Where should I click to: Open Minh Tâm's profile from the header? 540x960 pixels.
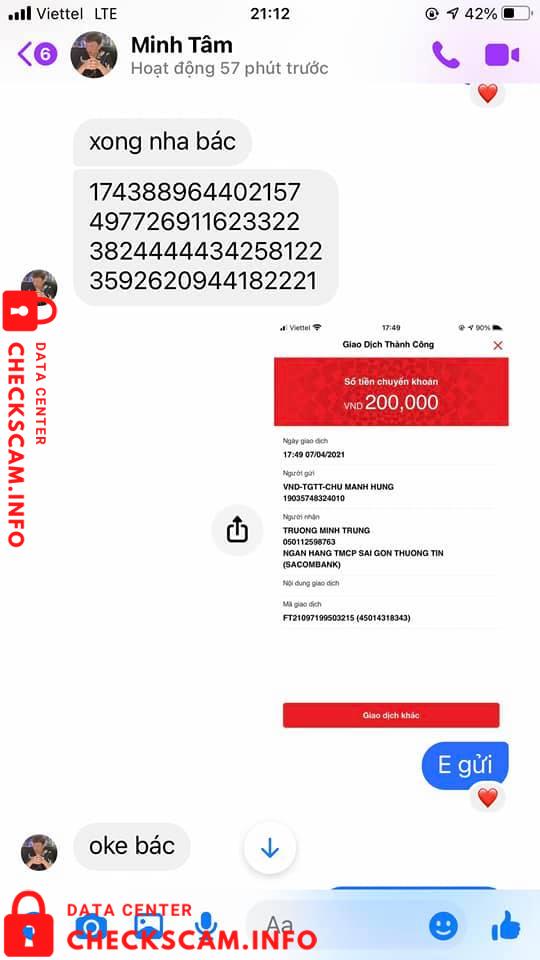click(x=94, y=54)
